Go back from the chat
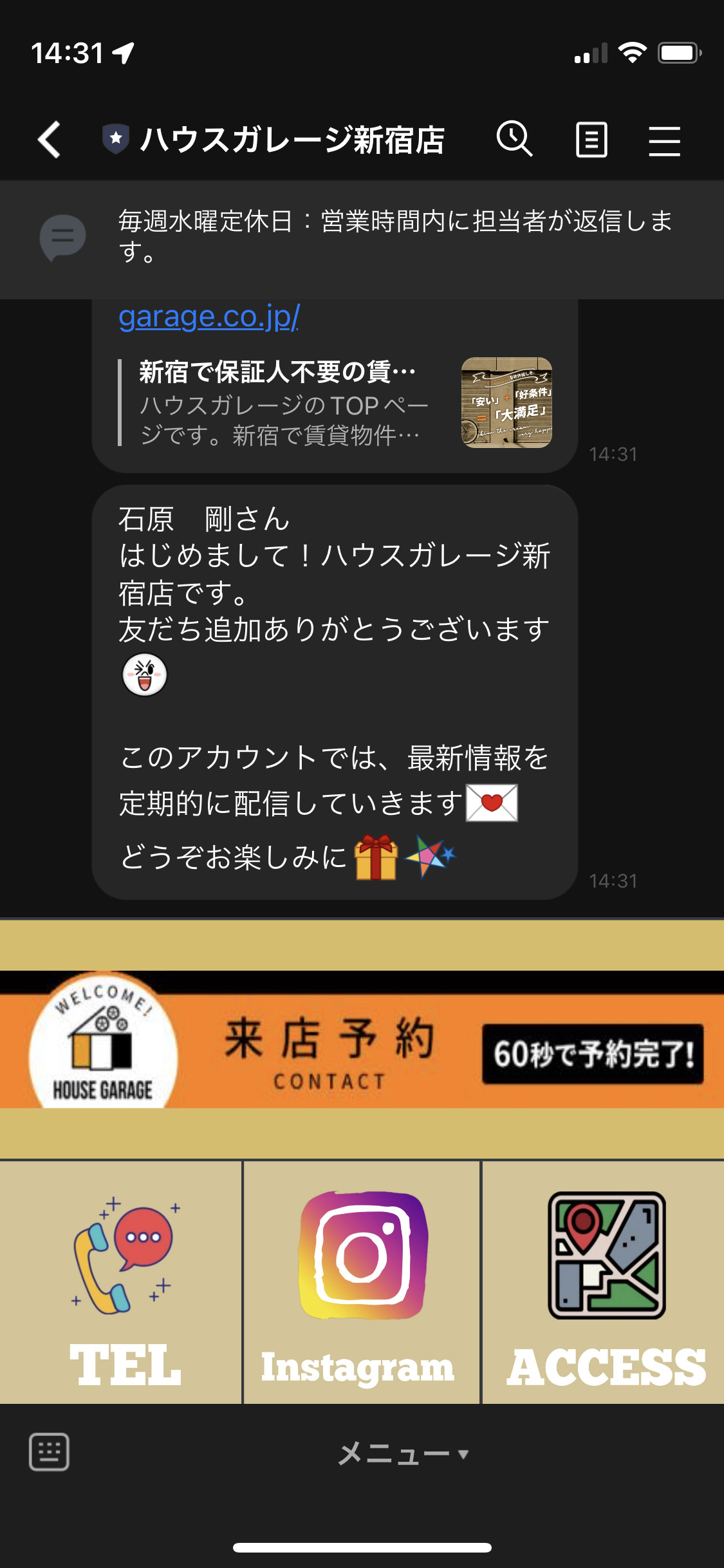Screen dimensions: 724x1568 tap(50, 140)
